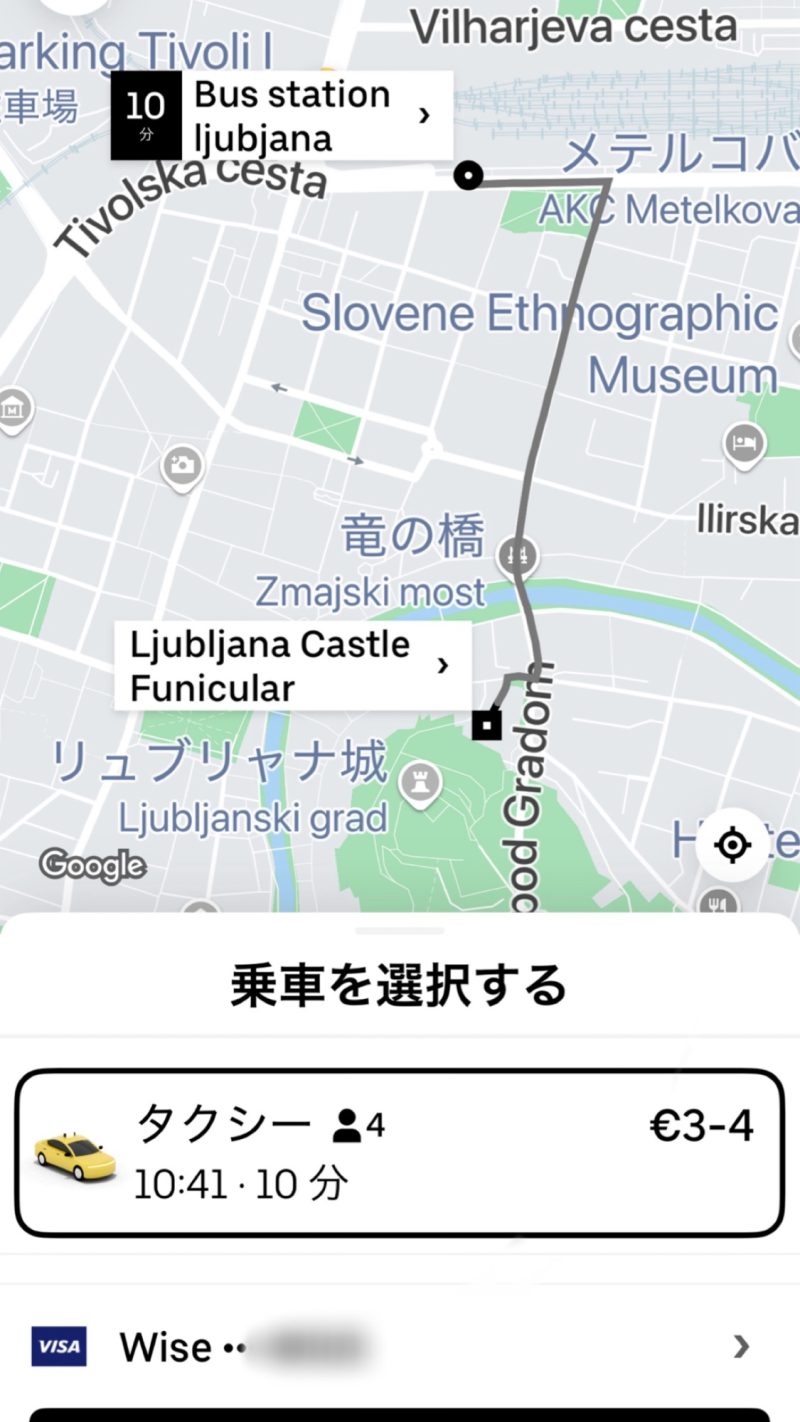Tap the black confirm button at bottom
800x1422 pixels.
click(400, 1414)
